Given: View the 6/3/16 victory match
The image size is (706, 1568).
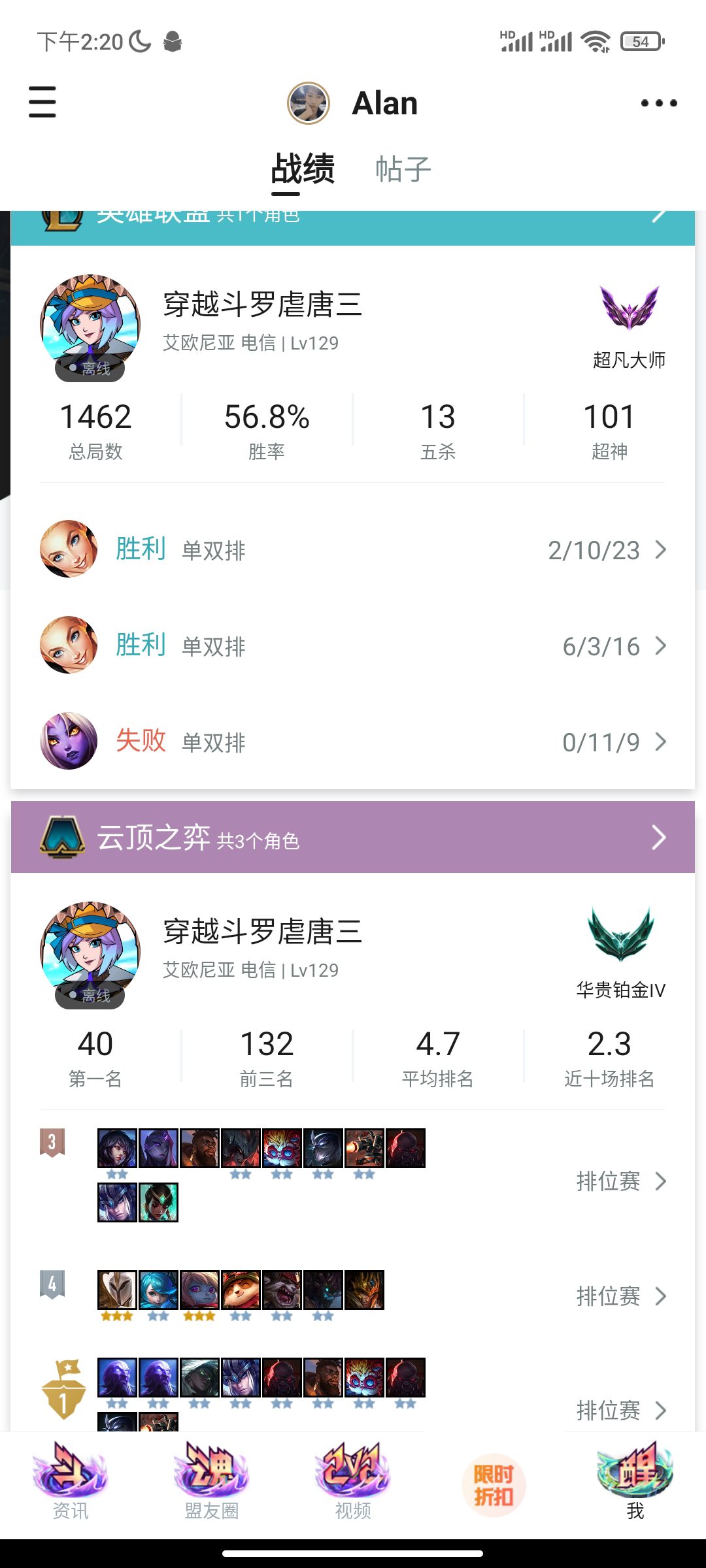Looking at the screenshot, I should (x=353, y=645).
